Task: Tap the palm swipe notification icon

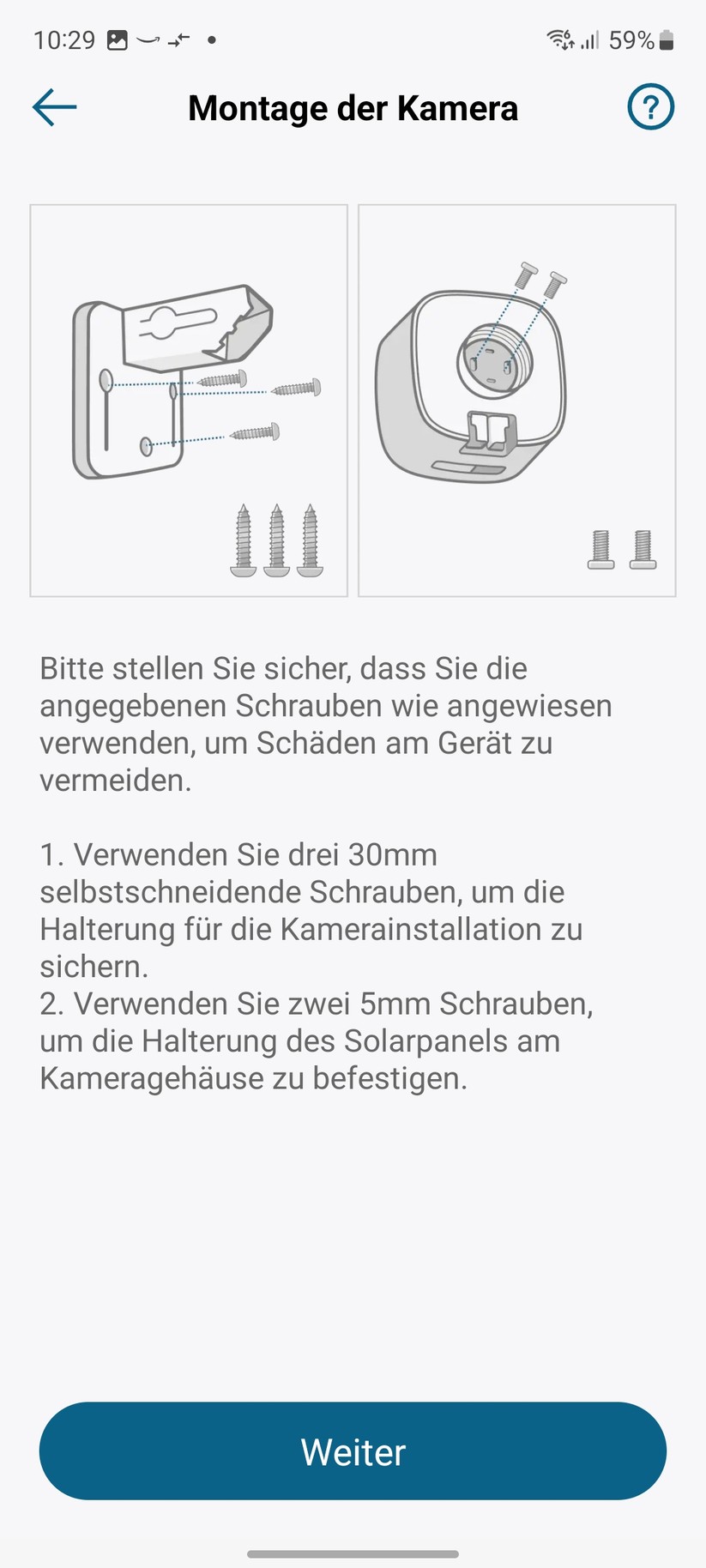Action: tap(148, 39)
